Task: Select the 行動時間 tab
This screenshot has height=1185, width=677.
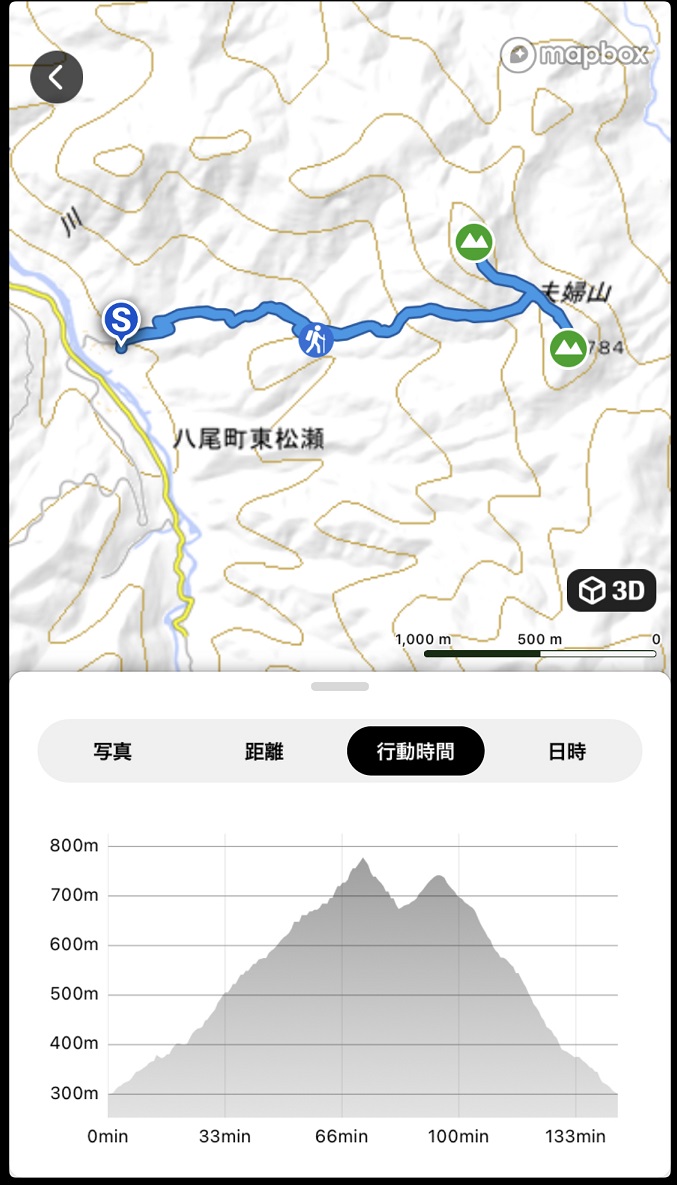Action: [416, 751]
